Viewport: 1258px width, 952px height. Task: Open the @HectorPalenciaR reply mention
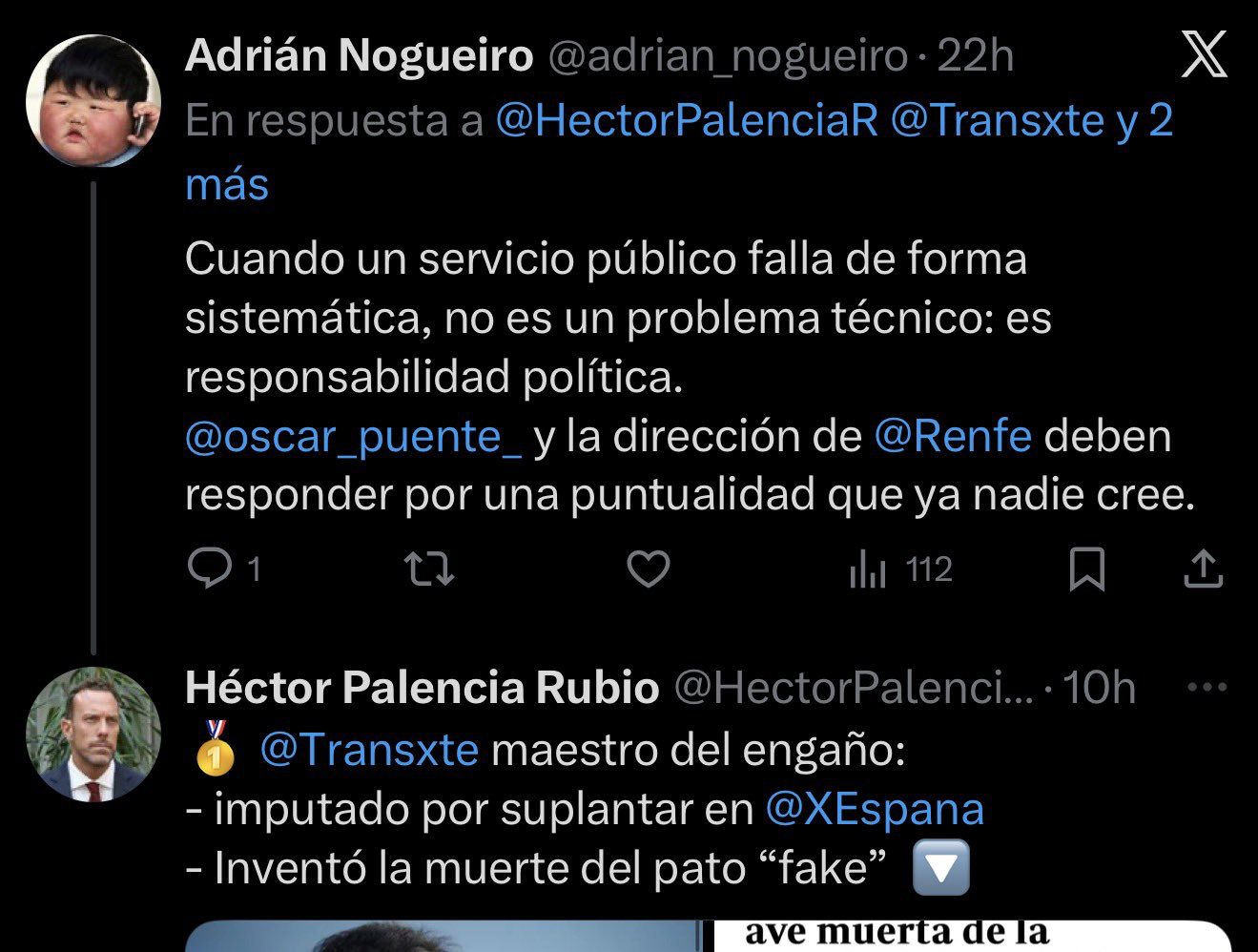[686, 121]
